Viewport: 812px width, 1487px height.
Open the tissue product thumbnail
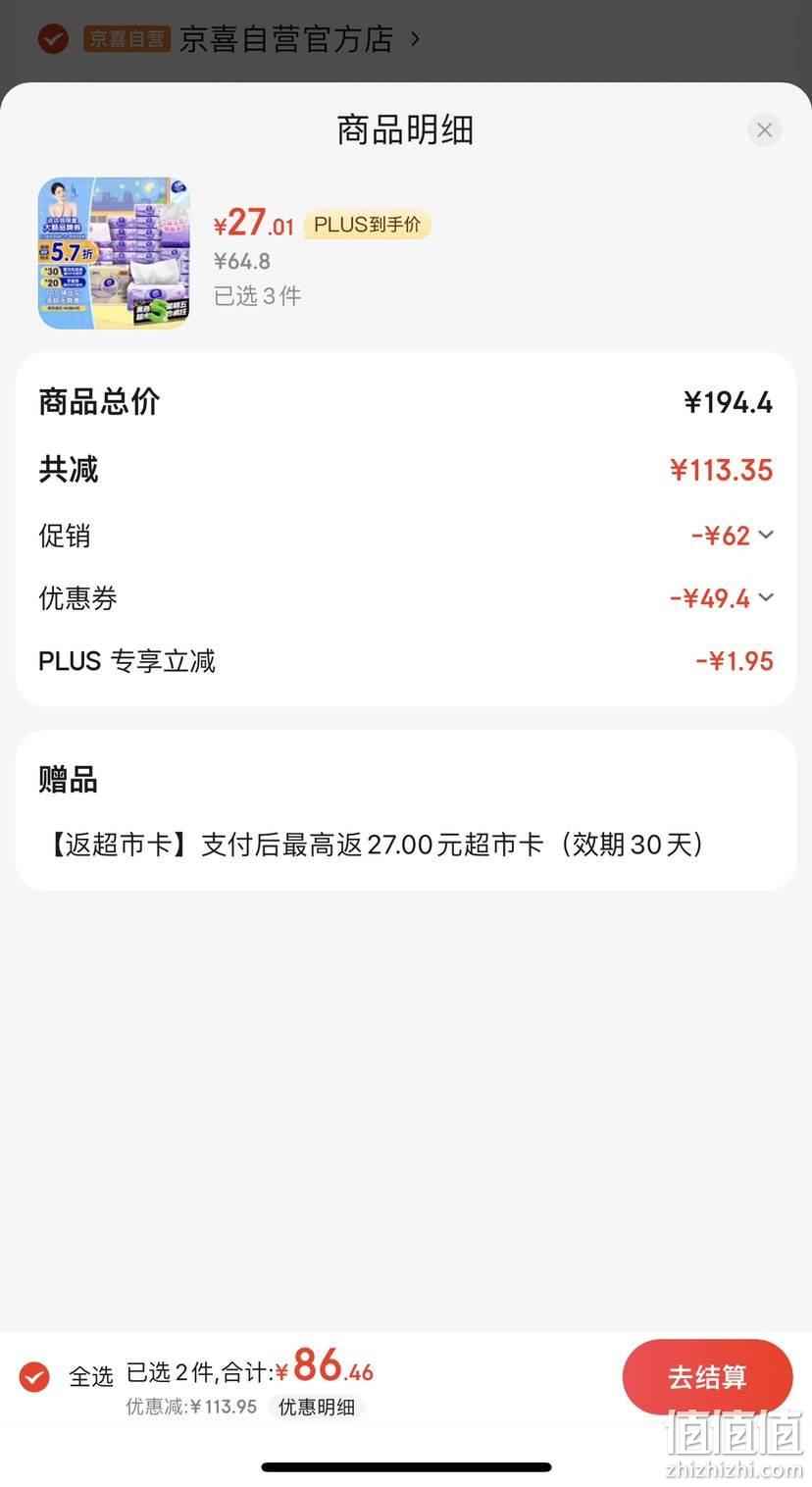tap(114, 253)
